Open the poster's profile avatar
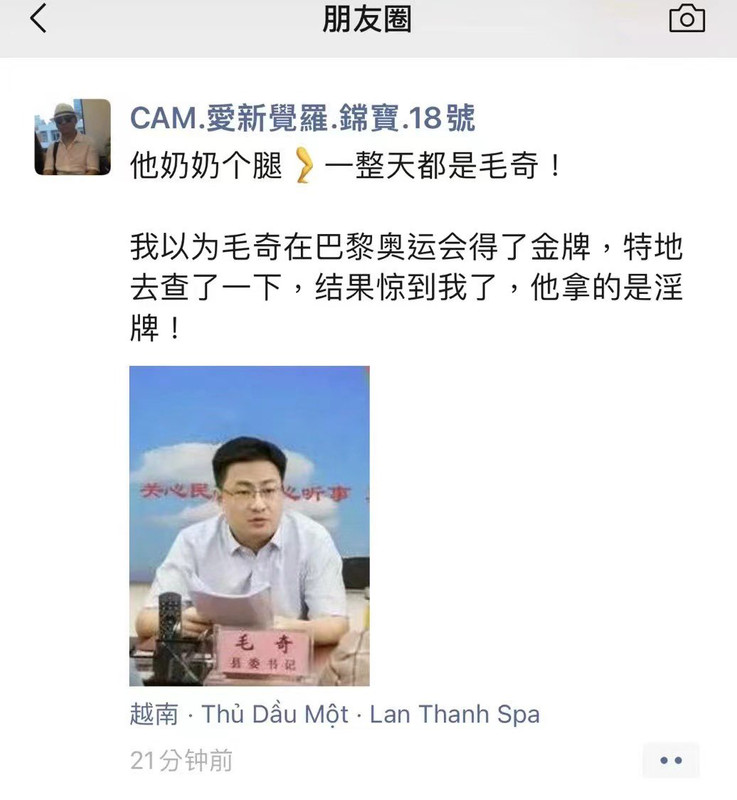The height and width of the screenshot is (800, 737). click(x=72, y=137)
